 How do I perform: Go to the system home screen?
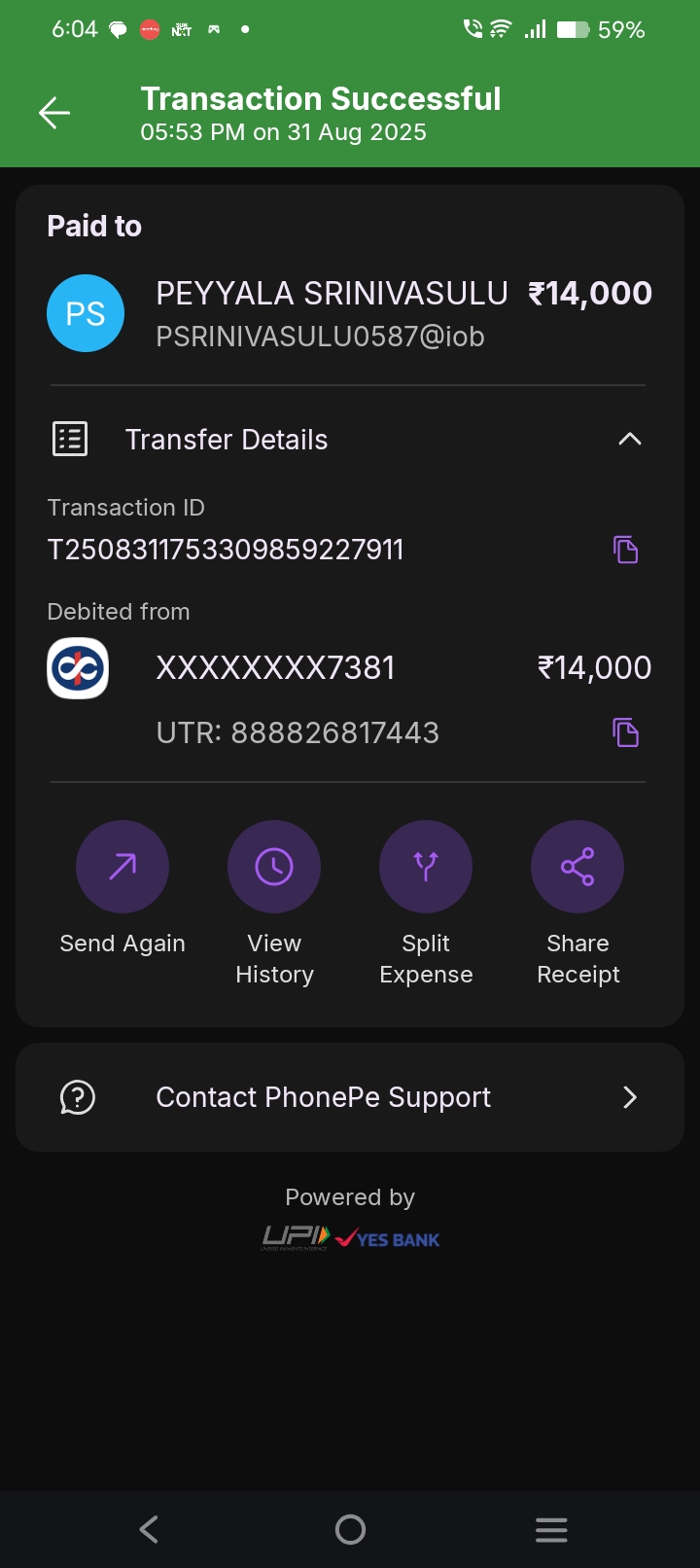coord(350,1530)
